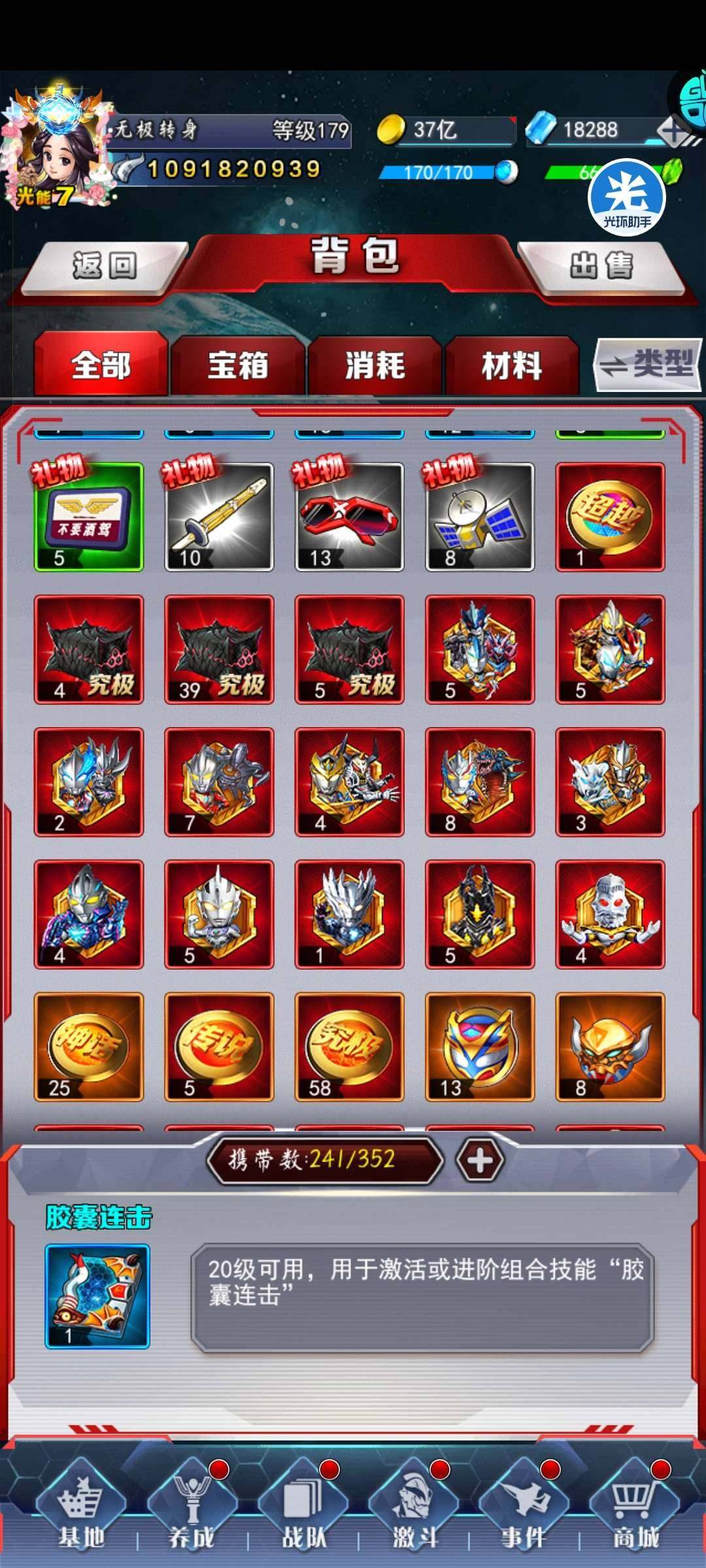Select the 全部 tab
706x1568 pixels.
(101, 365)
